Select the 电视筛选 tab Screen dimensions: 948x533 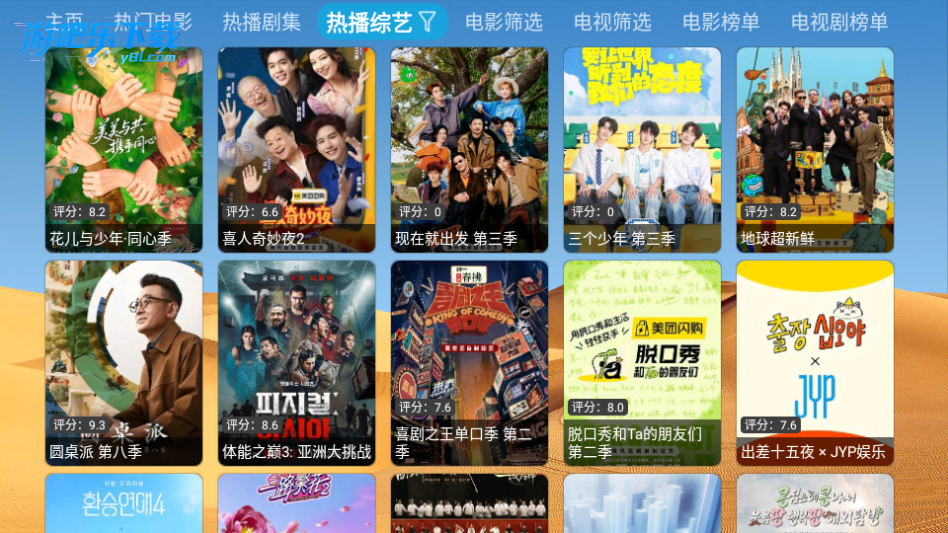click(612, 22)
